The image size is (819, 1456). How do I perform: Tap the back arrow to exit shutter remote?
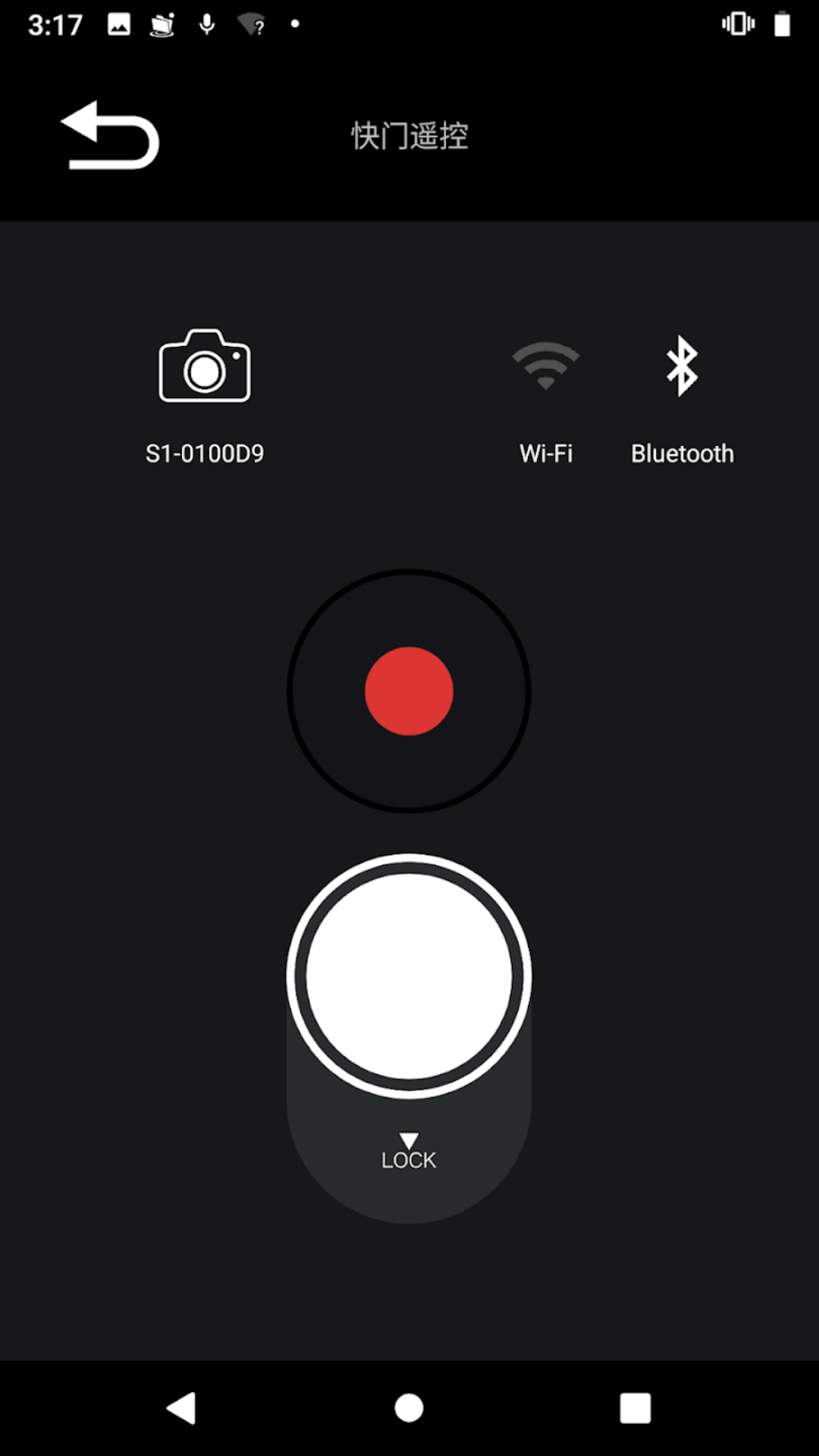coord(111,136)
